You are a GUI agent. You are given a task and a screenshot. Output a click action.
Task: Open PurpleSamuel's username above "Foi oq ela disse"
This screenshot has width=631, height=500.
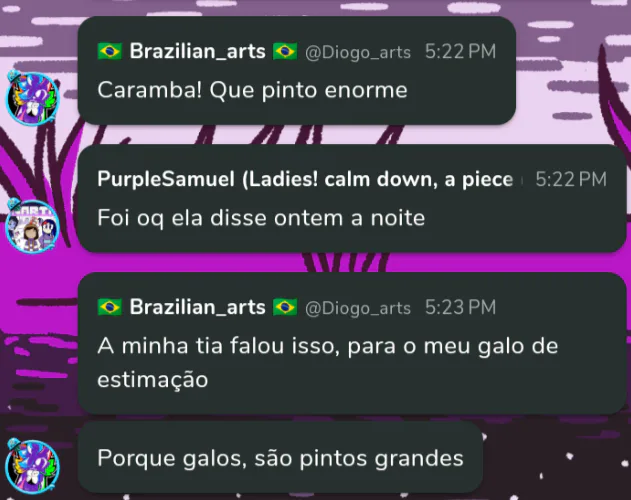coord(306,179)
